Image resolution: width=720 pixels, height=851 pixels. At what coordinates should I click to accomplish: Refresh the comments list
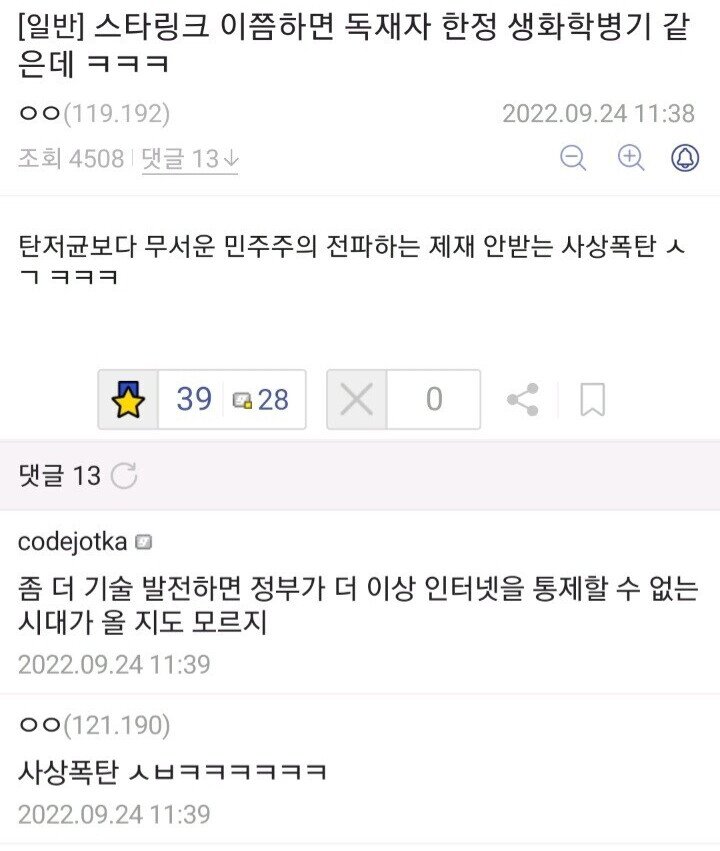coord(124,476)
